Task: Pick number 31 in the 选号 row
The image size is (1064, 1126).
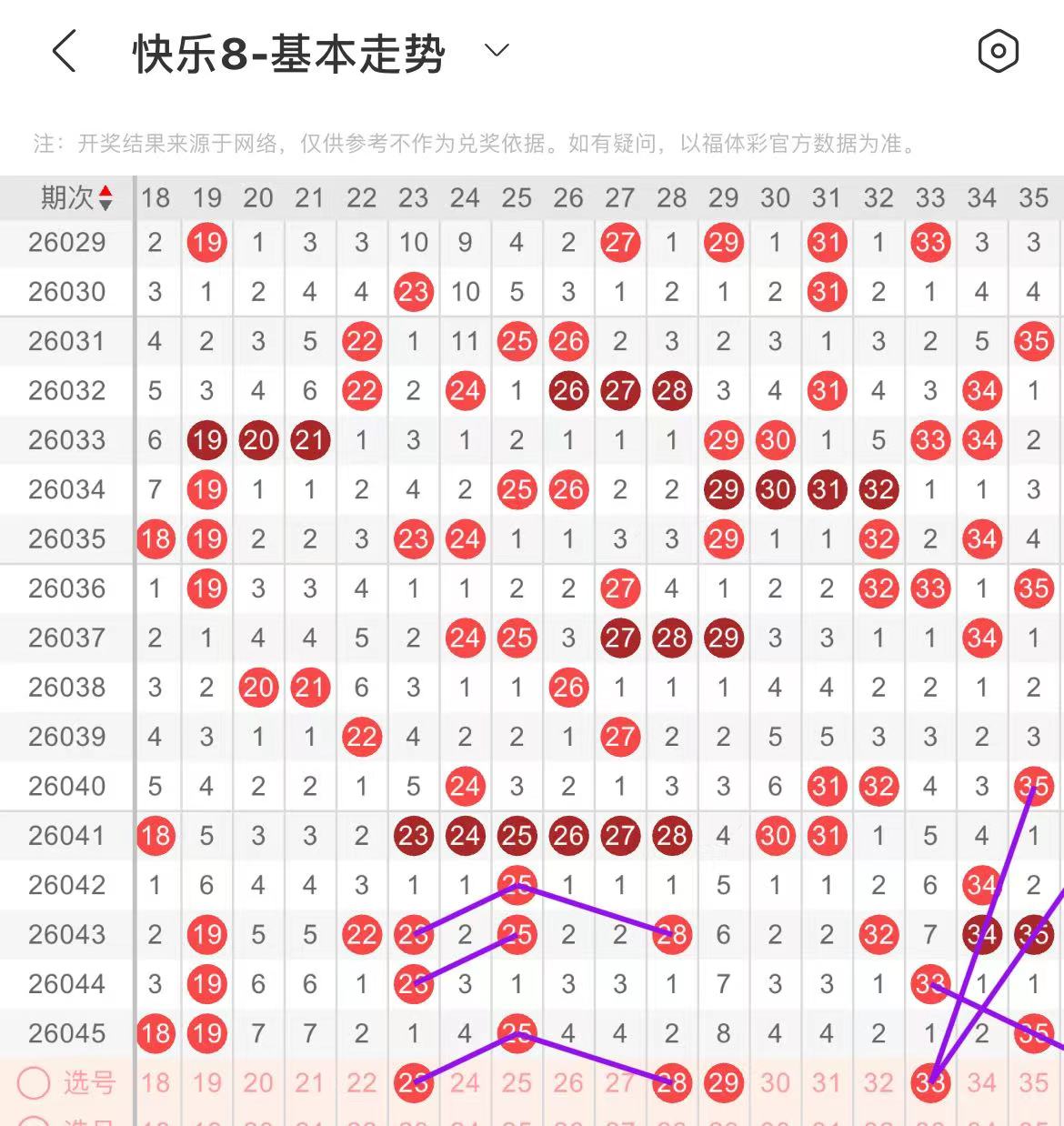Action: 827,1082
